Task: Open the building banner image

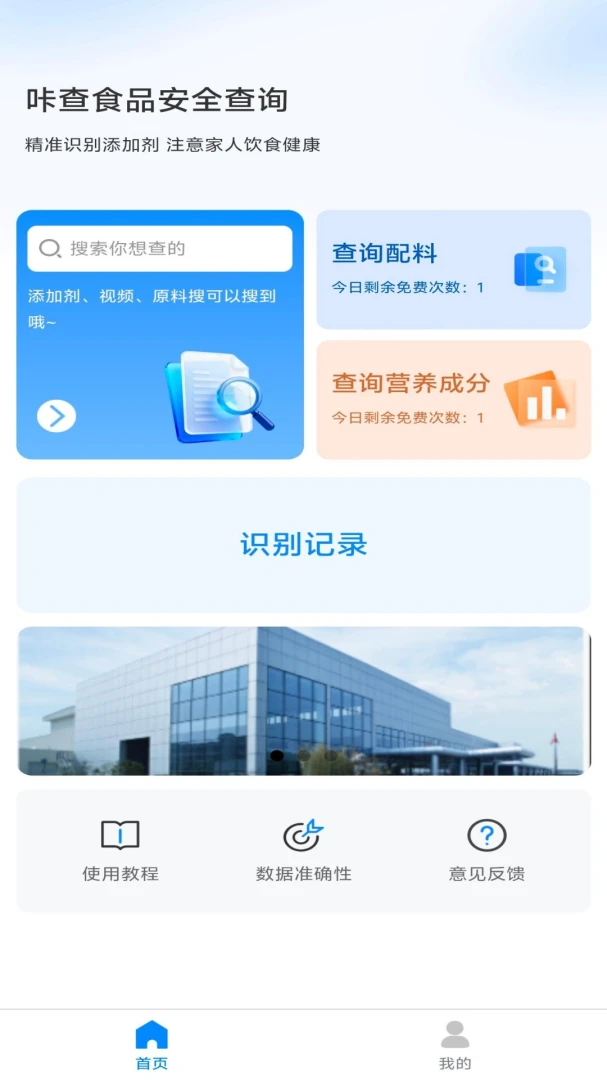Action: click(303, 700)
